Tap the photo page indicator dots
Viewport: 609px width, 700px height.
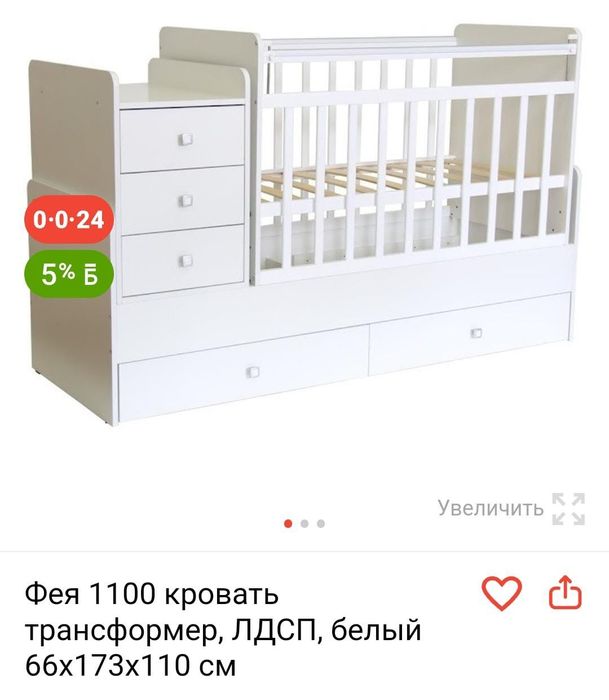click(304, 524)
